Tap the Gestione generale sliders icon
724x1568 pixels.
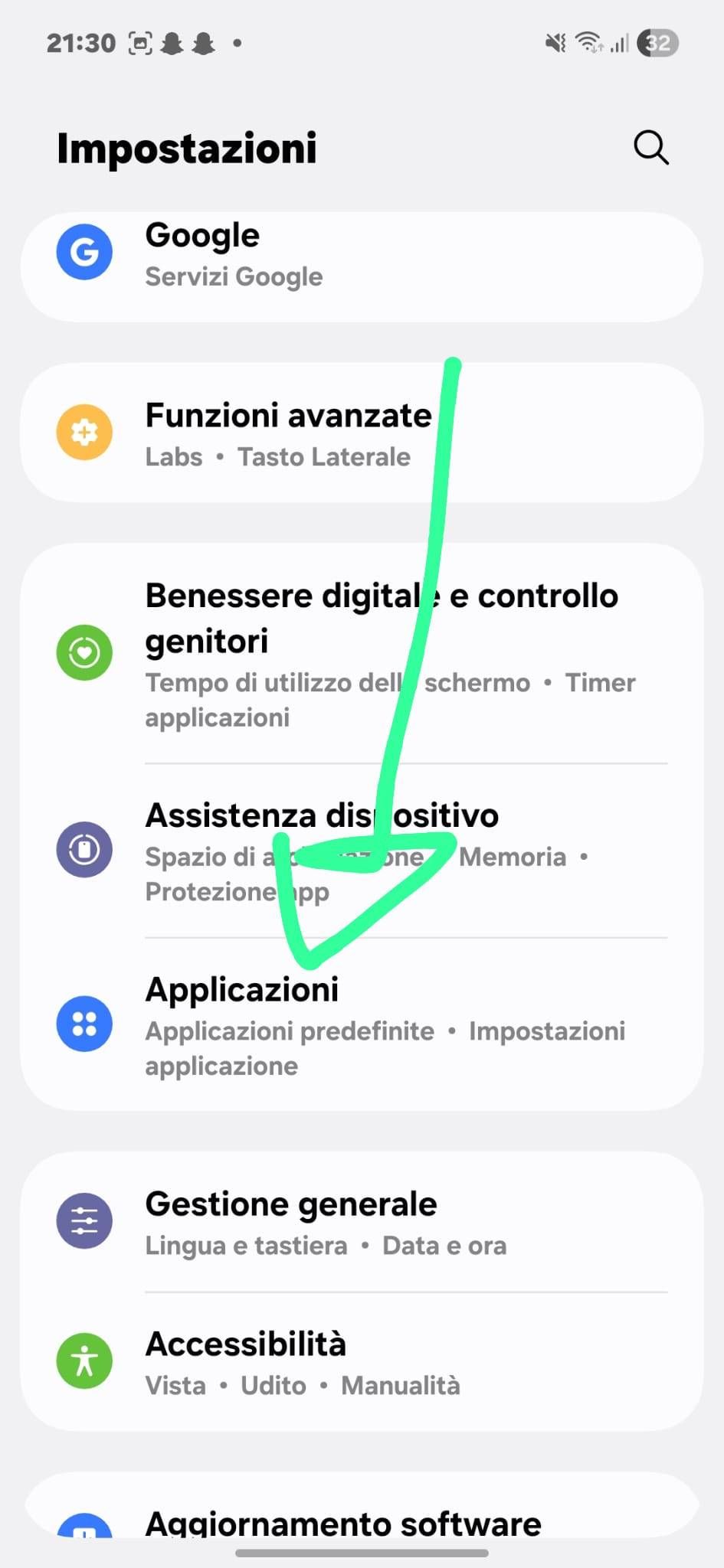84,1221
